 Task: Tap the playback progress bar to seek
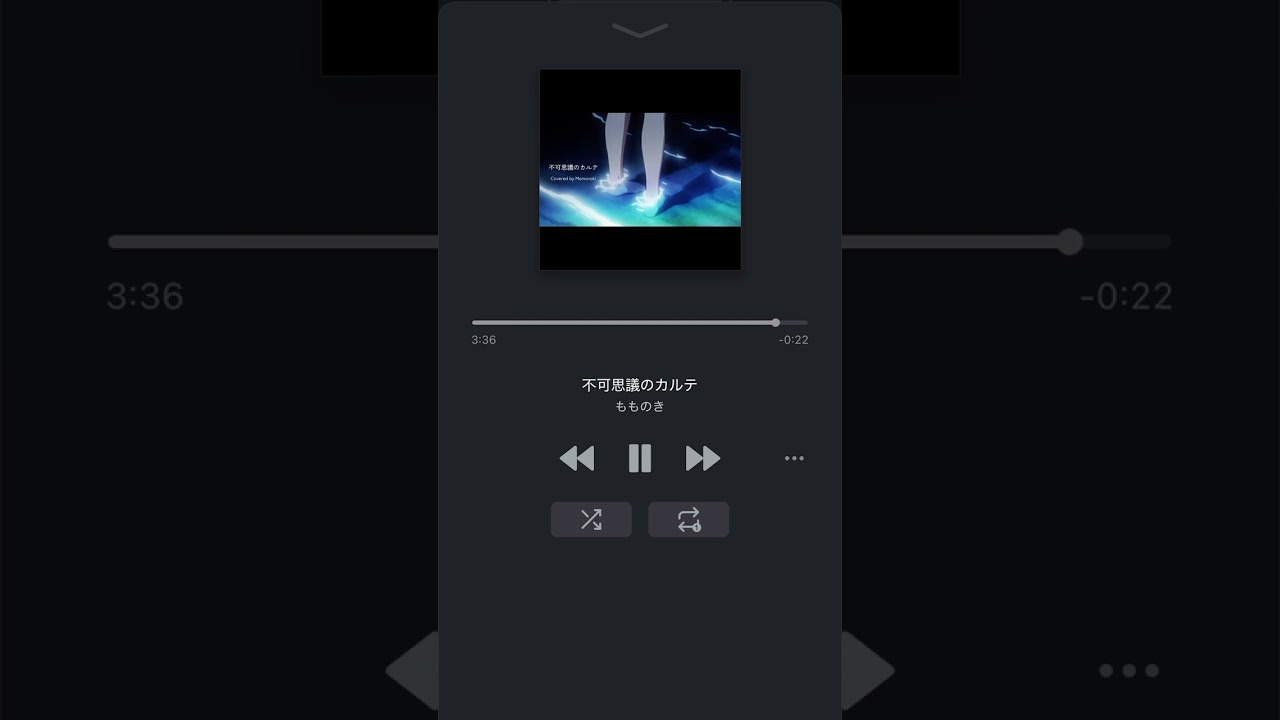point(640,323)
